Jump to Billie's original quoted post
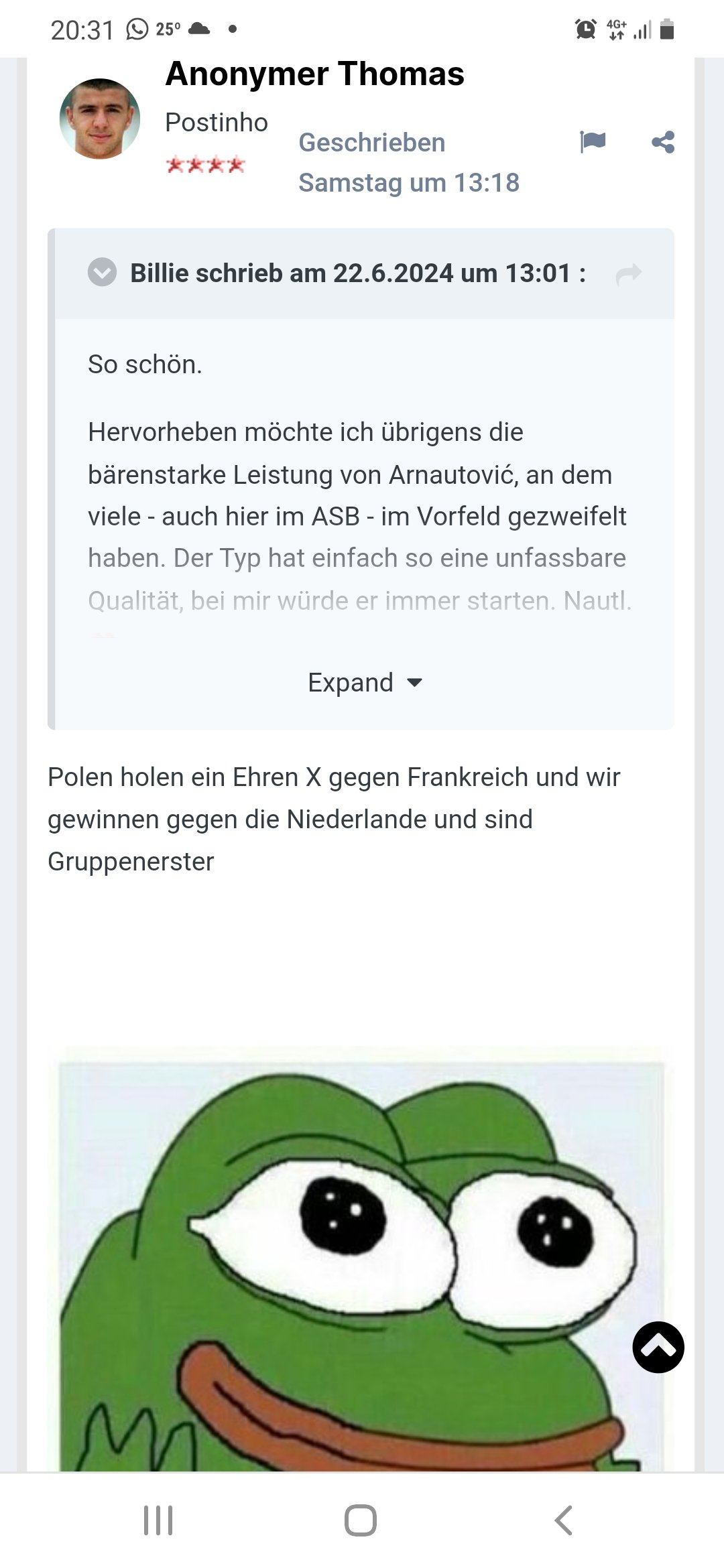Screen dimensions: 724x1568 click(629, 273)
